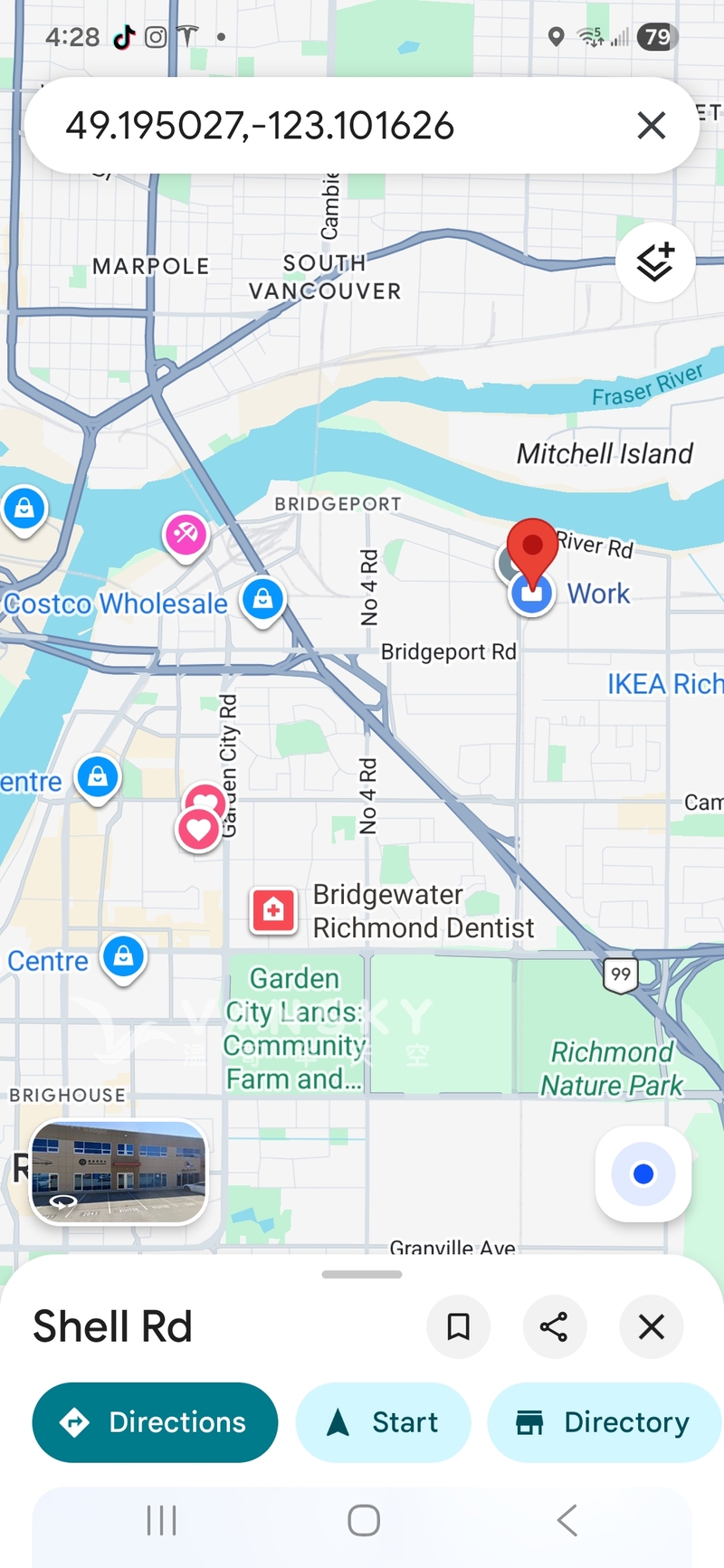The height and width of the screenshot is (1568, 724).
Task: Share the Shell Rd location
Action: click(x=554, y=1327)
